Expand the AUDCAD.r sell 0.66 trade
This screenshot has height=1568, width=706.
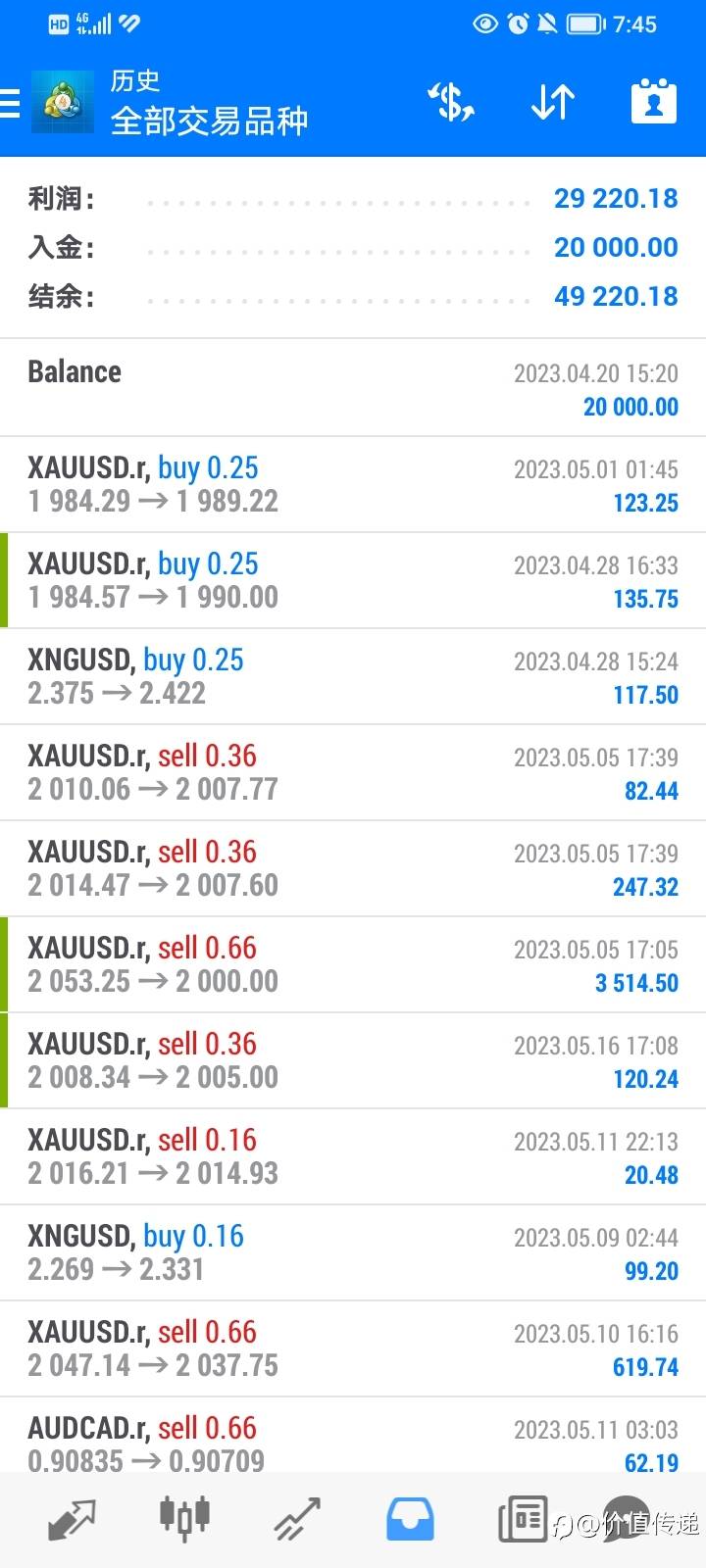pyautogui.click(x=353, y=1435)
